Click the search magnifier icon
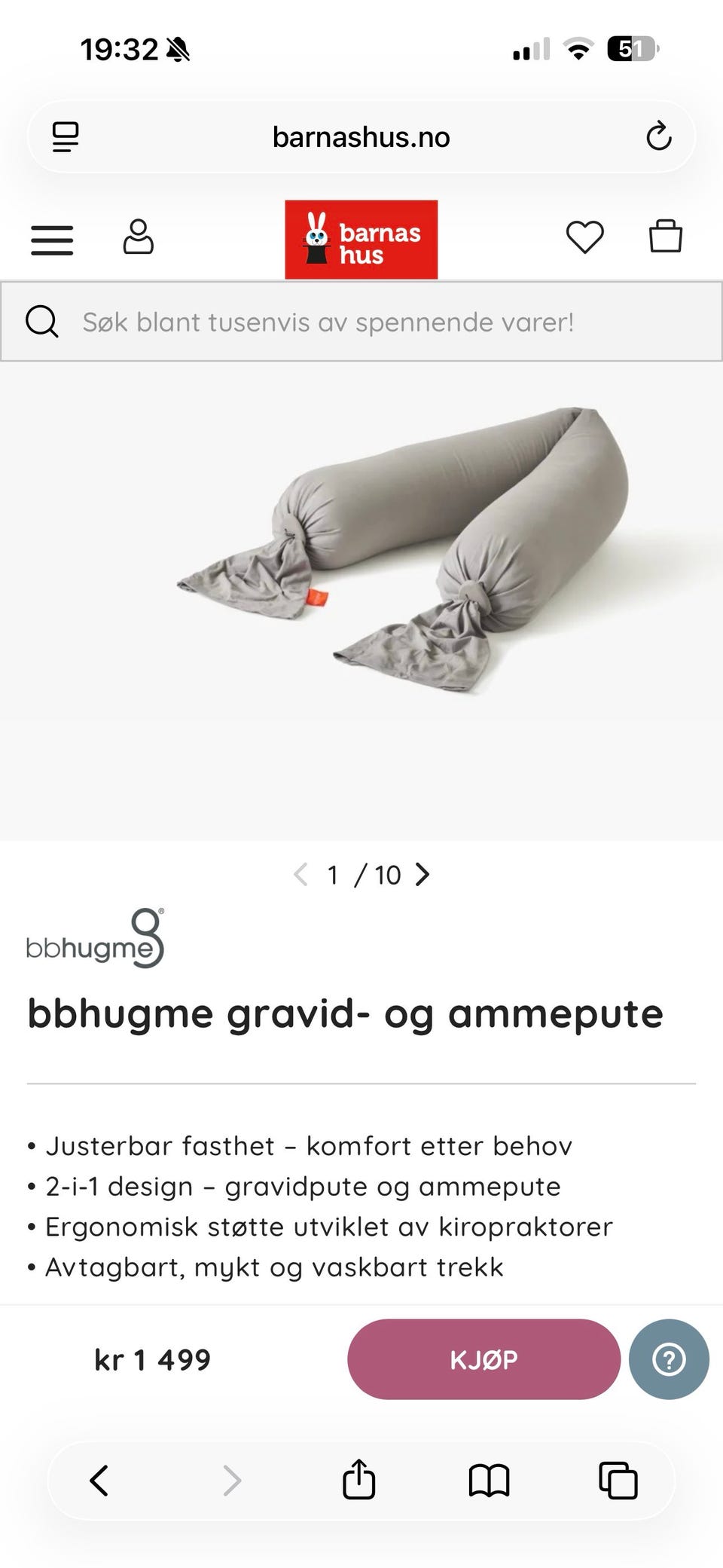This screenshot has width=723, height=1568. click(43, 321)
